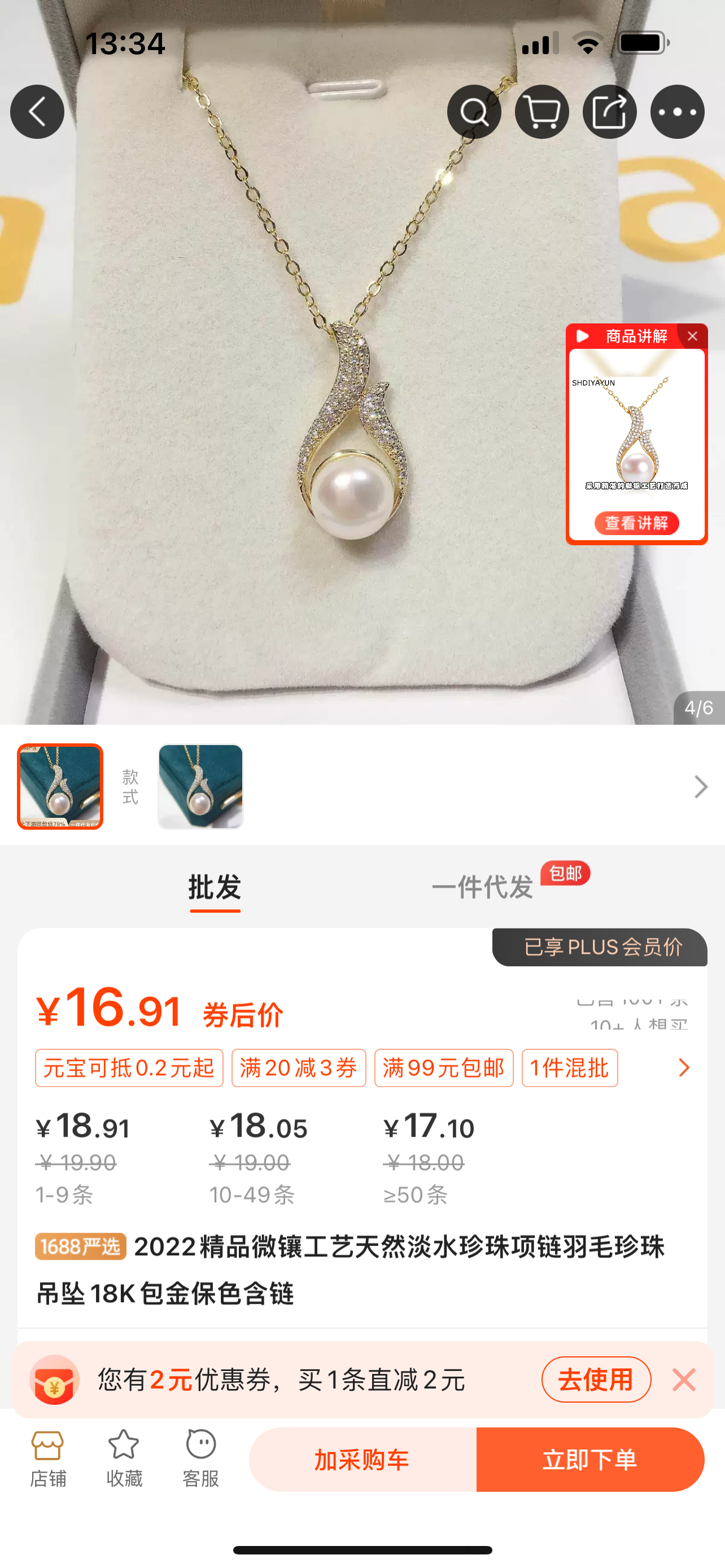Tap the 满20减3券 coupon chip
Screen dimensions: 725x1568
pyautogui.click(x=298, y=1068)
